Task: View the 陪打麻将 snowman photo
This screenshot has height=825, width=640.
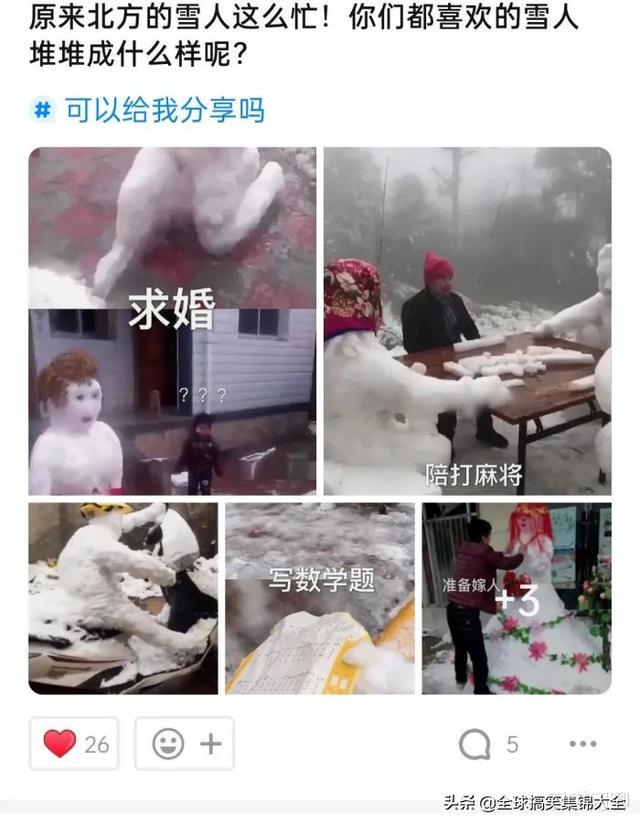Action: (x=467, y=321)
